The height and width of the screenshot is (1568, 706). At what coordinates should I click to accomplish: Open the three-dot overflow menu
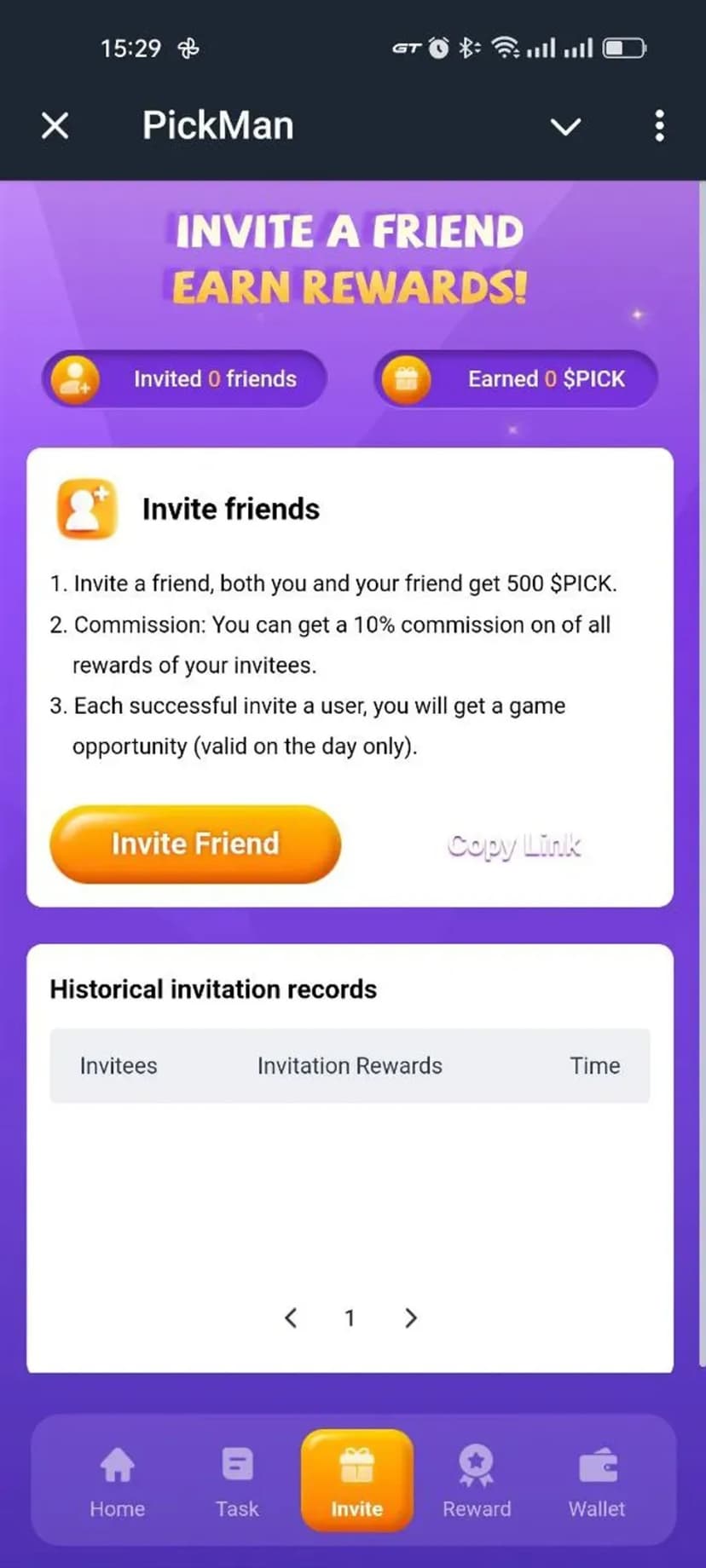[659, 126]
